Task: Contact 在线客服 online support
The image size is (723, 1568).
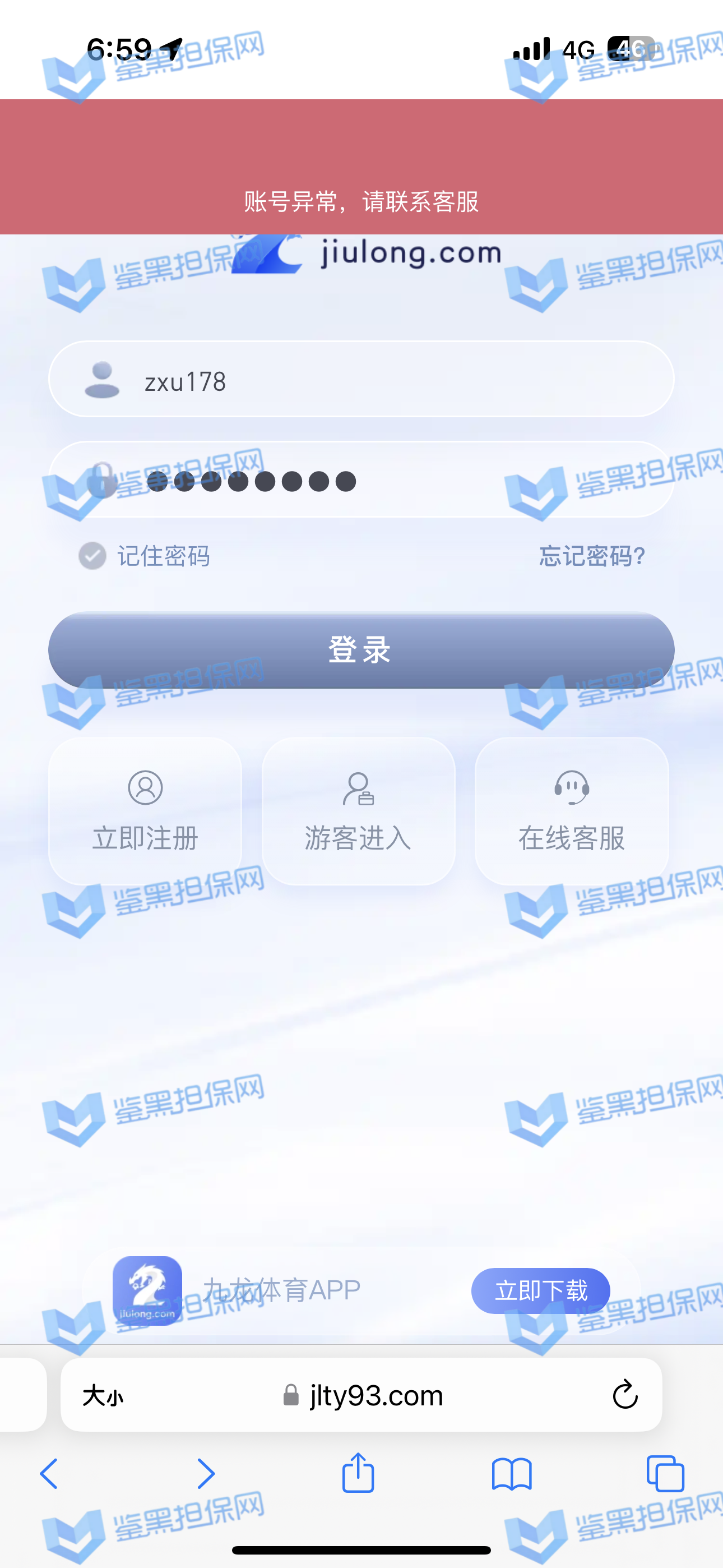Action: 571,811
